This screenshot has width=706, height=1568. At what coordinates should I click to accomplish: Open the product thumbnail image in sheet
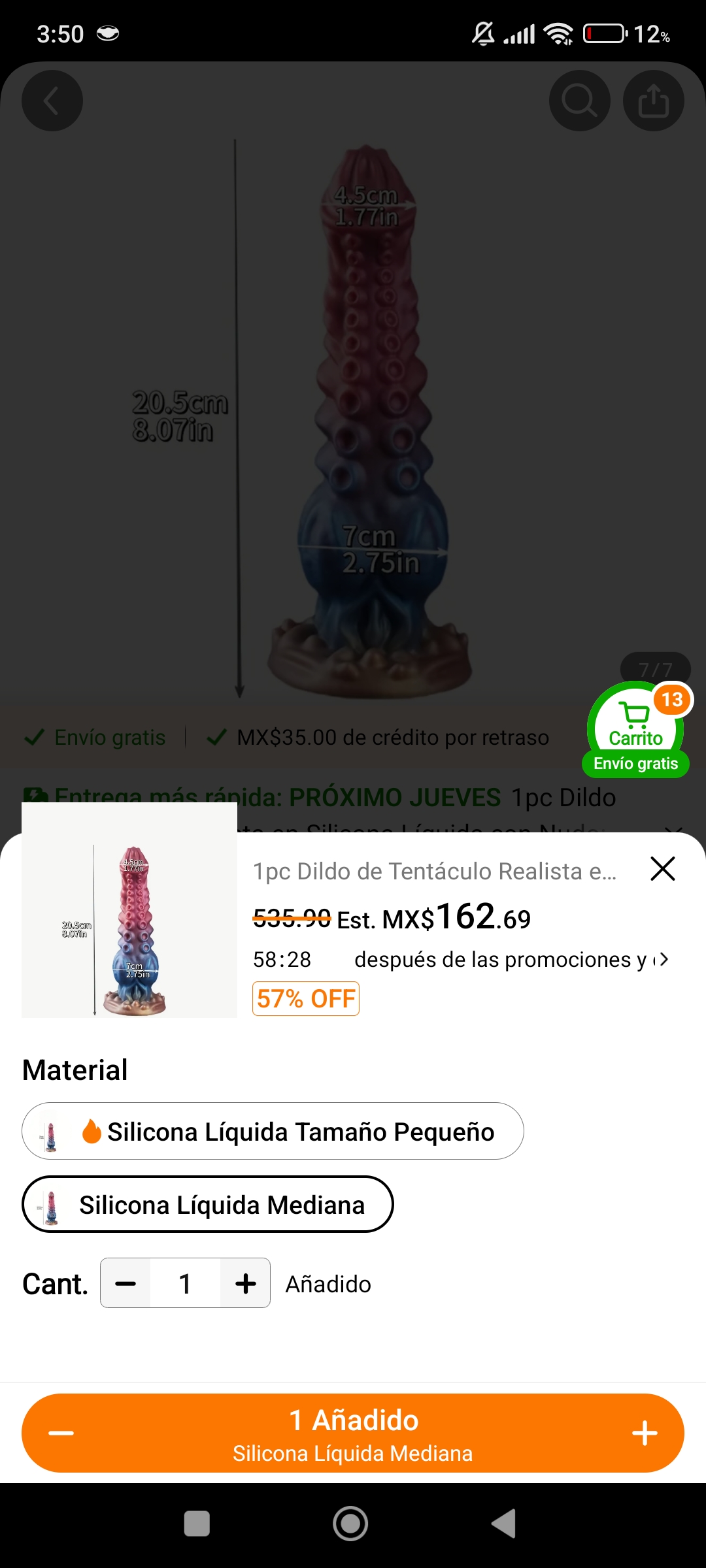tap(129, 910)
